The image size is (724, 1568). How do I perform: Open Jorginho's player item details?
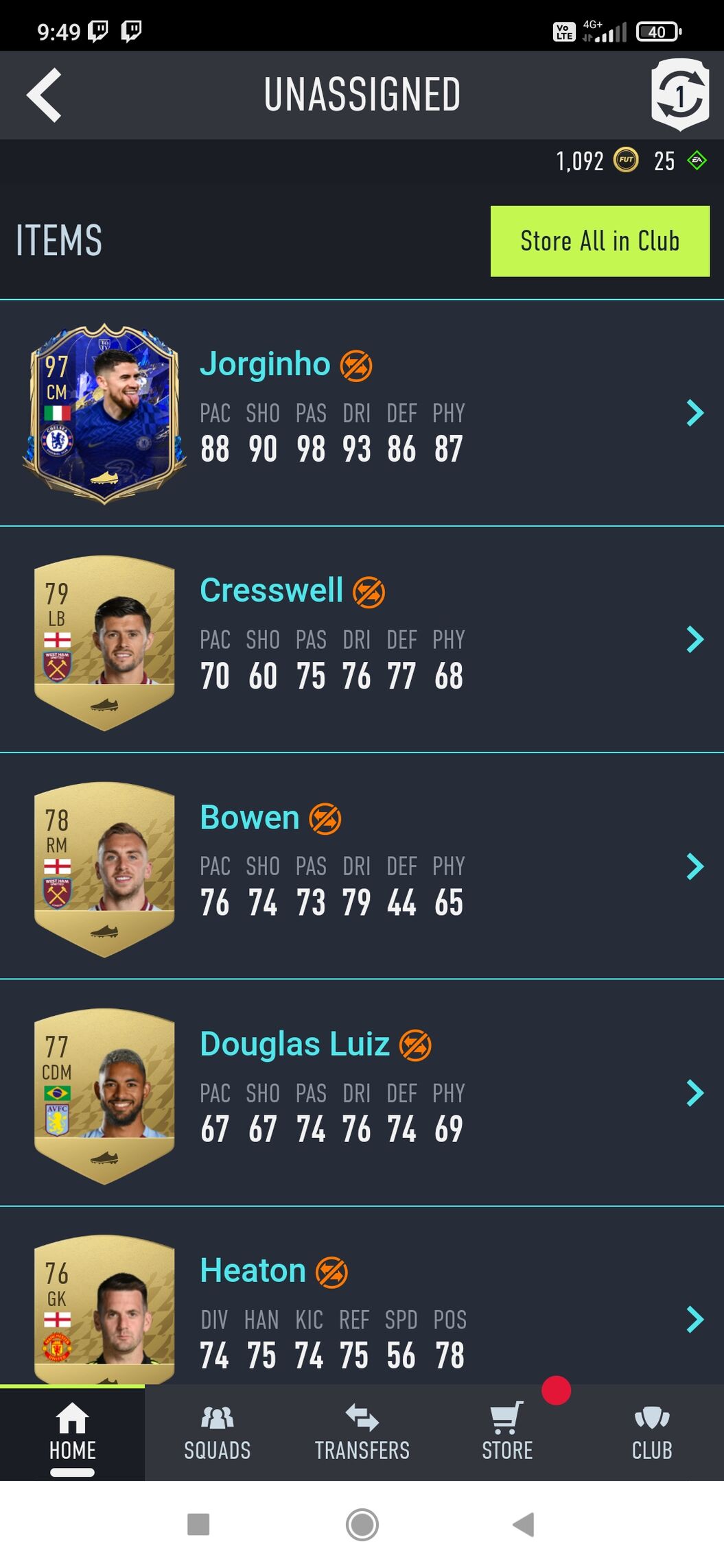tap(362, 413)
